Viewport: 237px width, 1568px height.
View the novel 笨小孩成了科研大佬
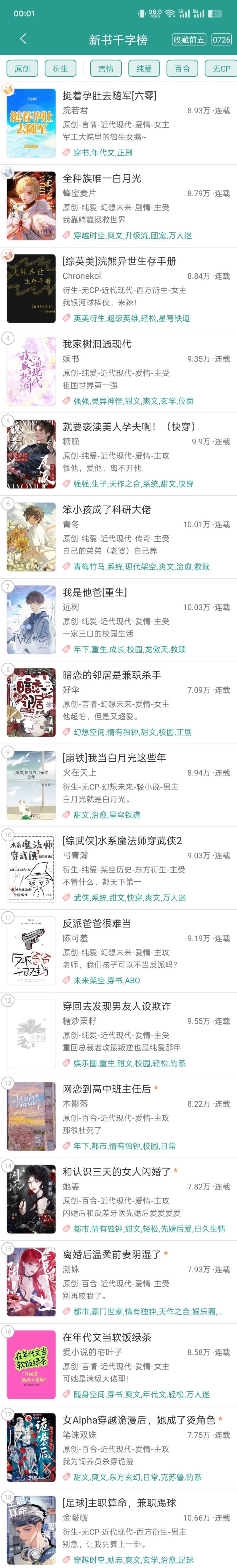pyautogui.click(x=107, y=510)
